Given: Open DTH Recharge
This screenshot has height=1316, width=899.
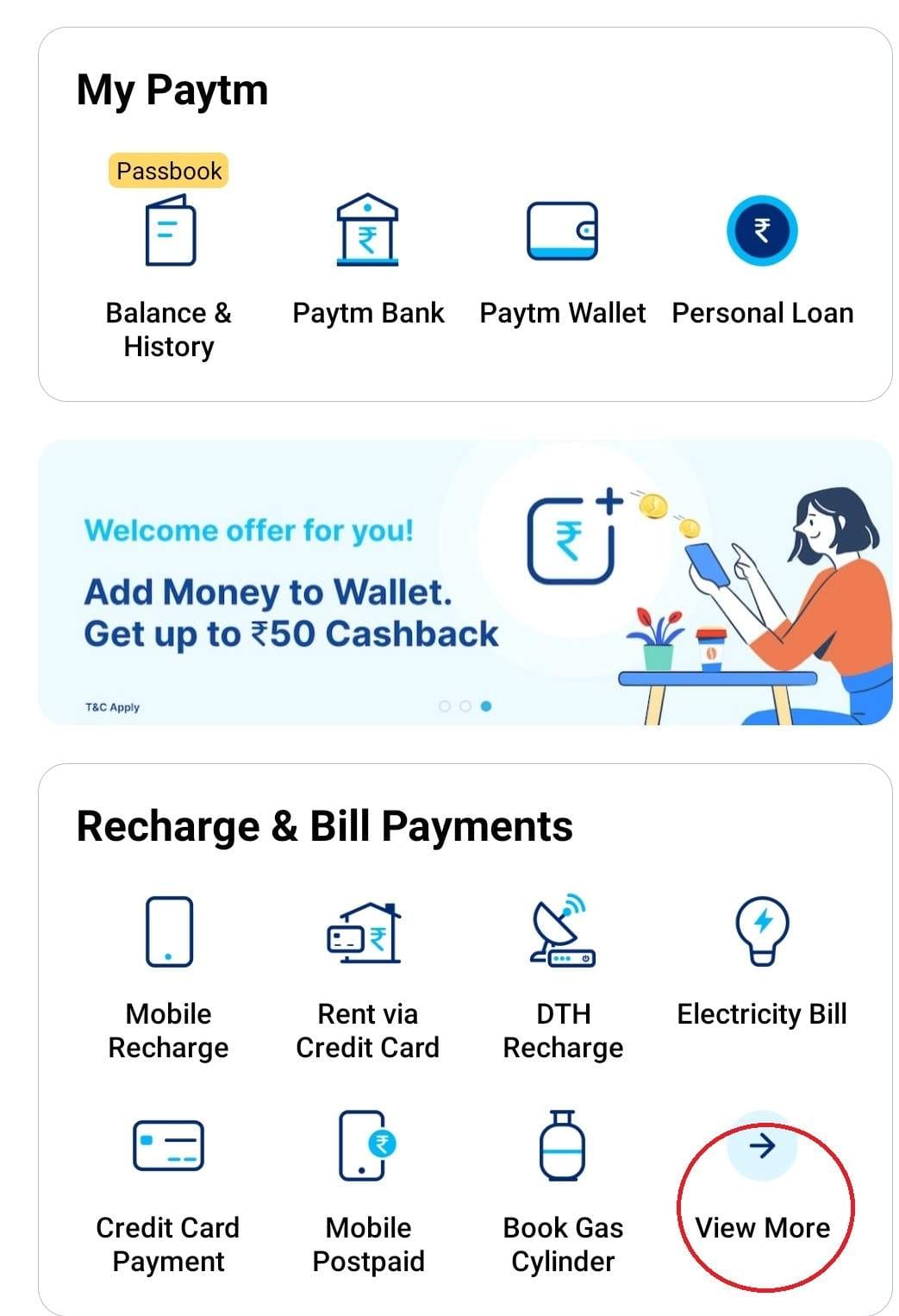Looking at the screenshot, I should pos(563,933).
